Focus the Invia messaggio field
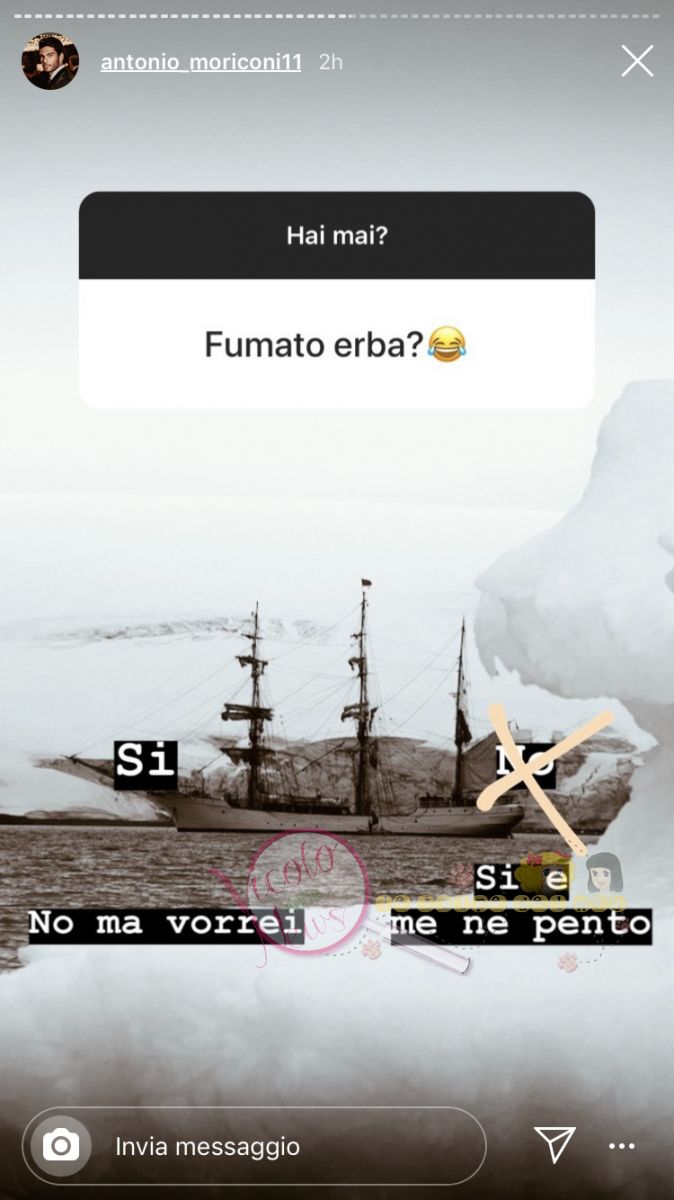The height and width of the screenshot is (1200, 674). pyautogui.click(x=290, y=1146)
